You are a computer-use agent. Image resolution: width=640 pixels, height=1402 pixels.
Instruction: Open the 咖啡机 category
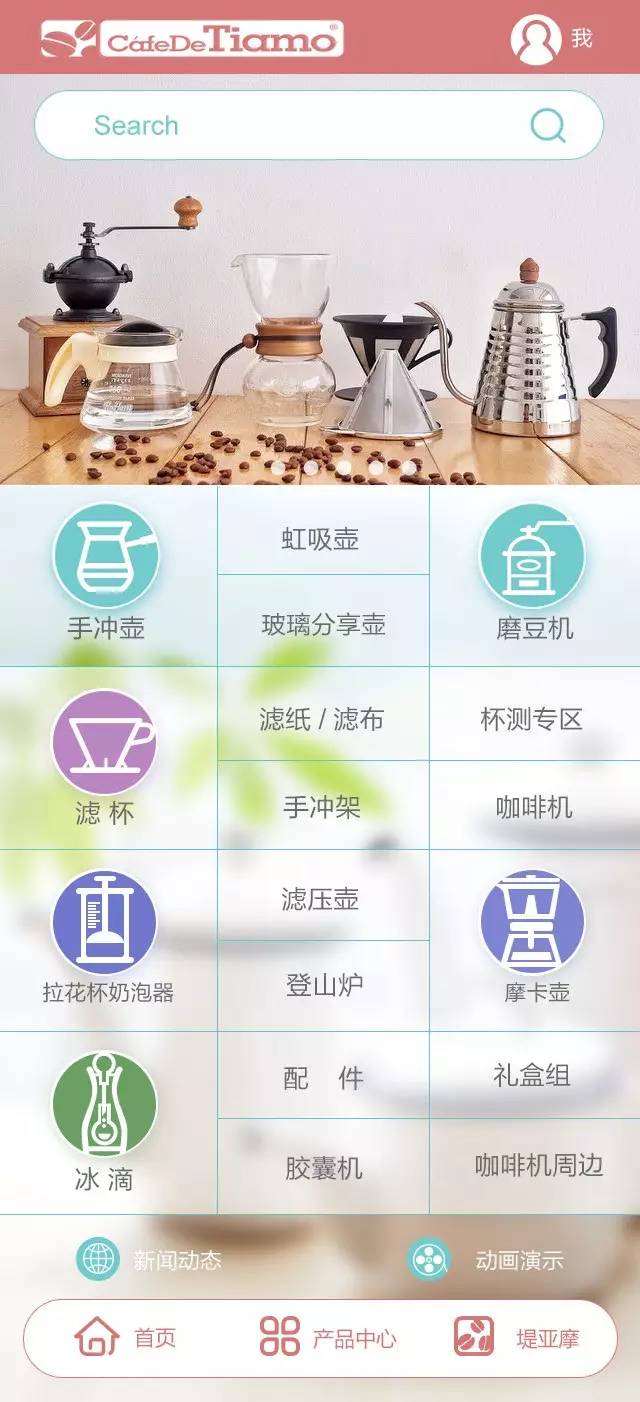coord(534,807)
